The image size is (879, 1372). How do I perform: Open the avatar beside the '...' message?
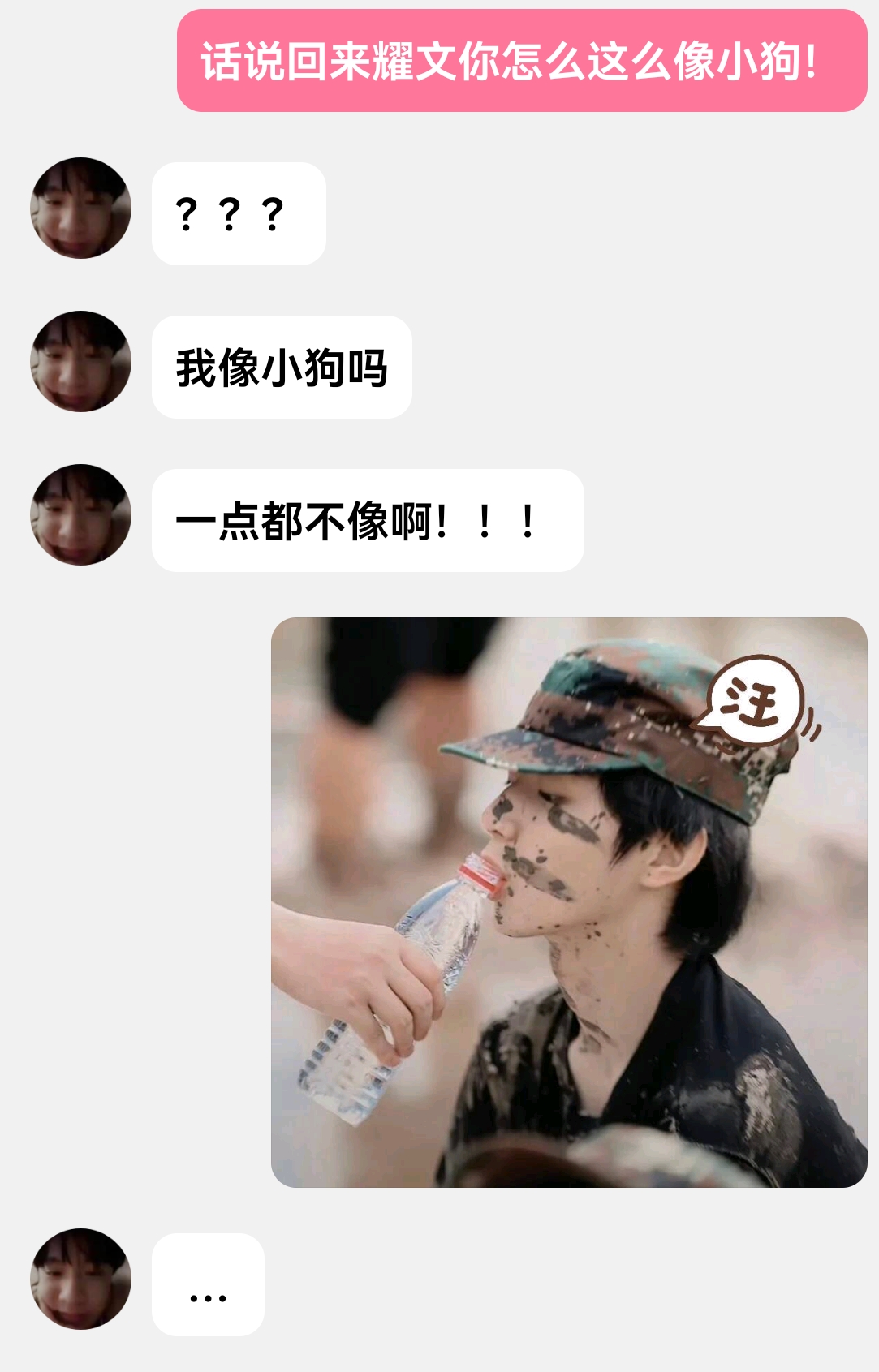pyautogui.click(x=80, y=1280)
